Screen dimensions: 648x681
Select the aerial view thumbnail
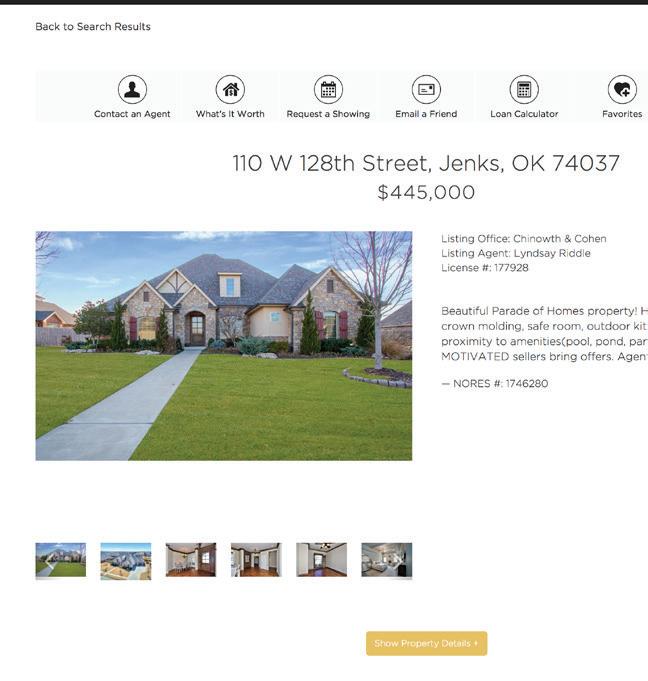pyautogui.click(x=126, y=560)
